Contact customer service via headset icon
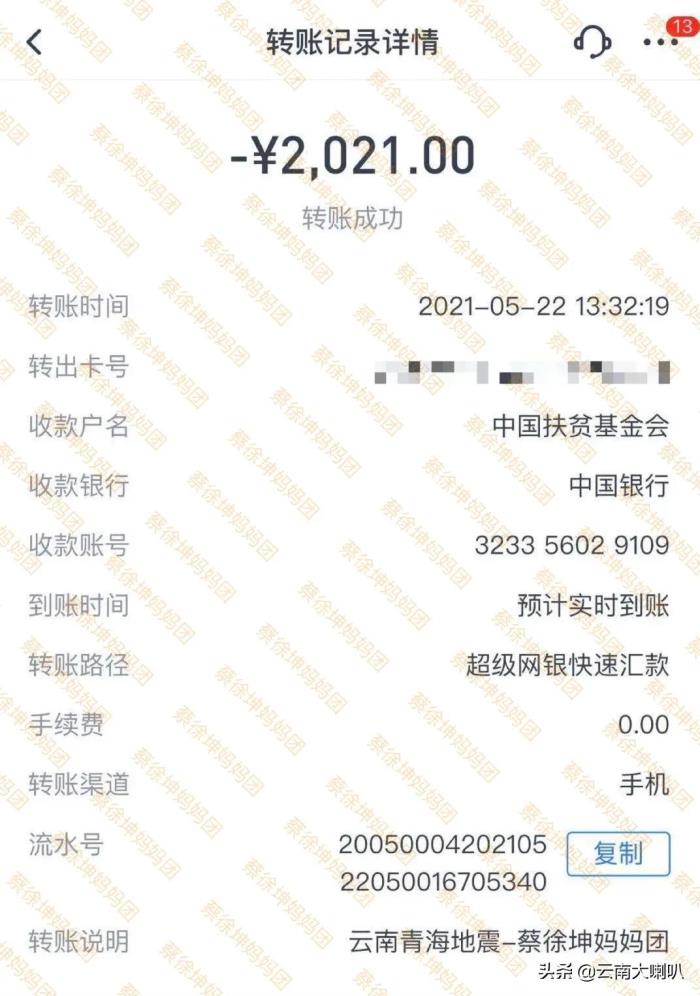This screenshot has height=996, width=700. [592, 42]
